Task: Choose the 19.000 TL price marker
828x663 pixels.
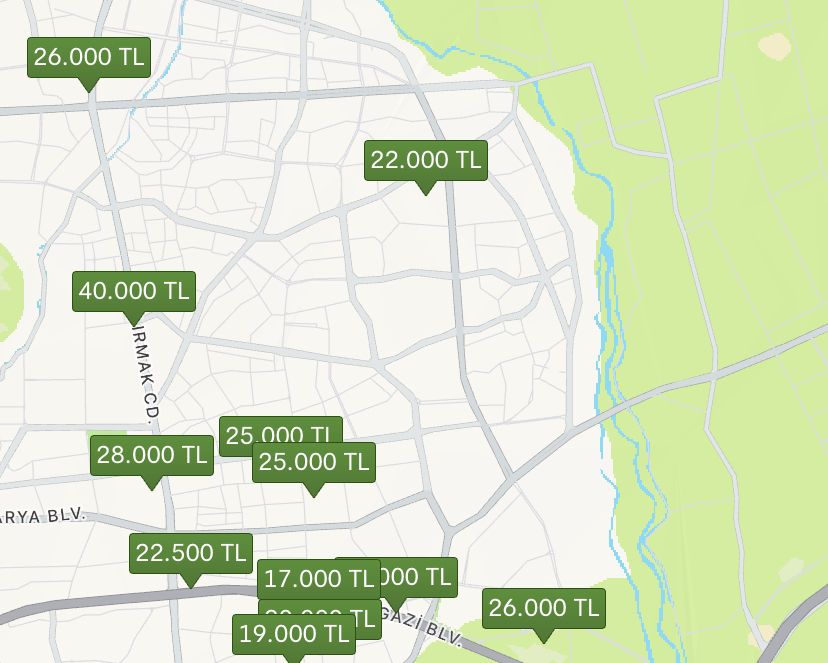Action: point(294,633)
